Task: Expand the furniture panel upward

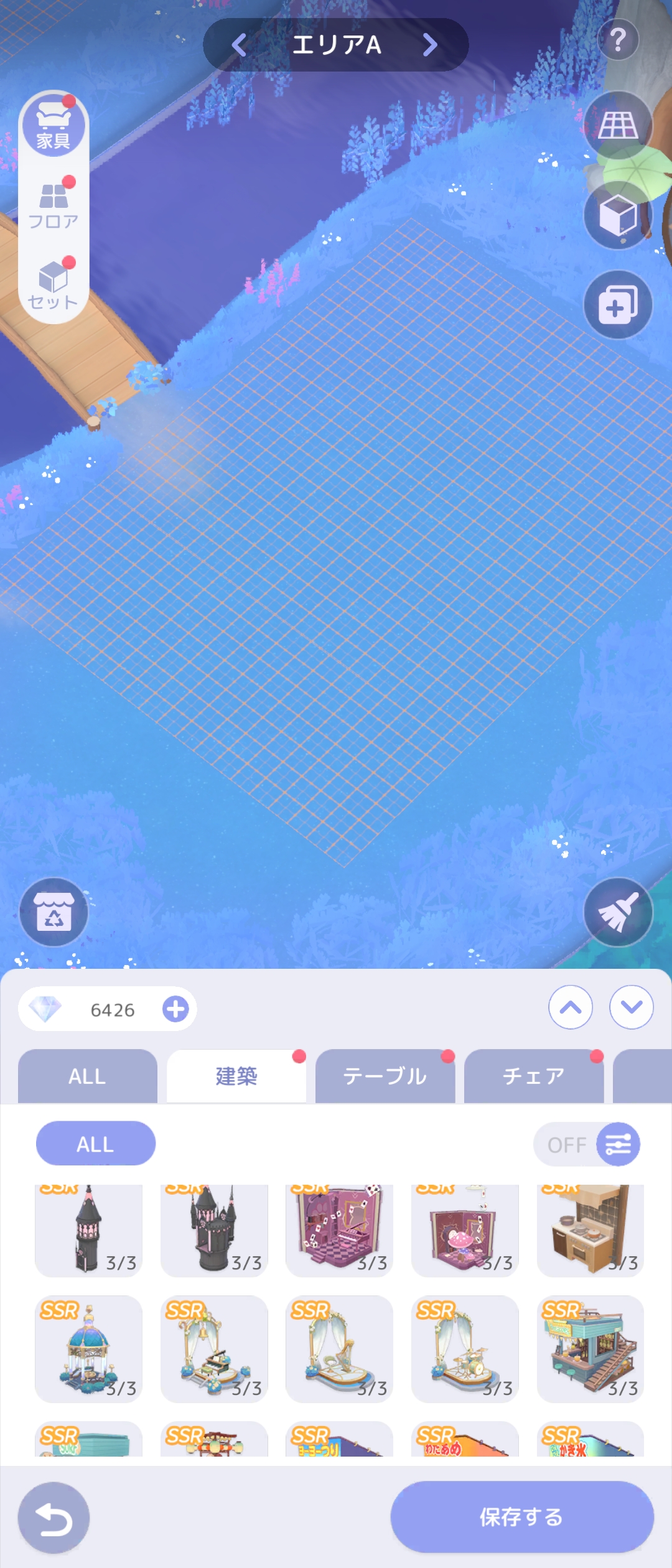Action: [570, 1007]
